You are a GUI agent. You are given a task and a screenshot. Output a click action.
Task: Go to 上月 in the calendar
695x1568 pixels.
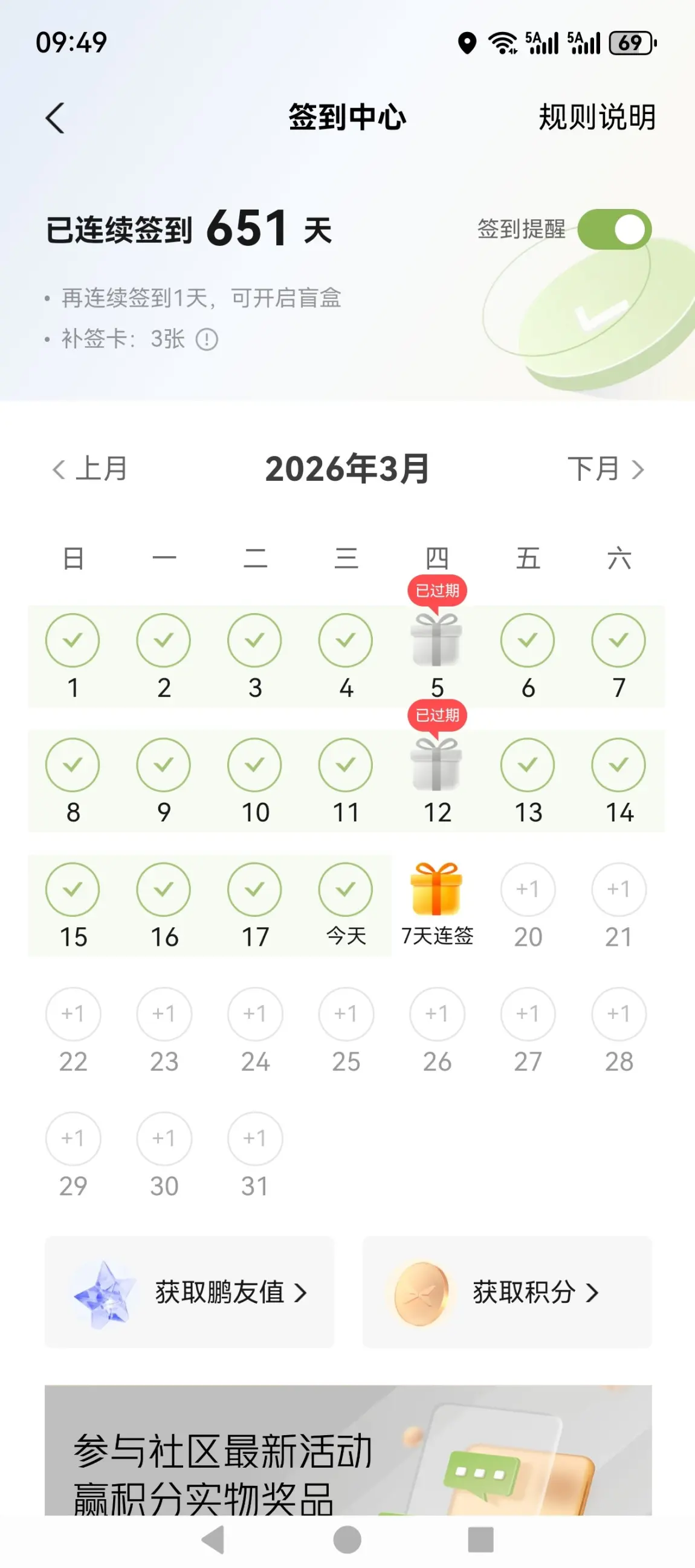tap(90, 469)
